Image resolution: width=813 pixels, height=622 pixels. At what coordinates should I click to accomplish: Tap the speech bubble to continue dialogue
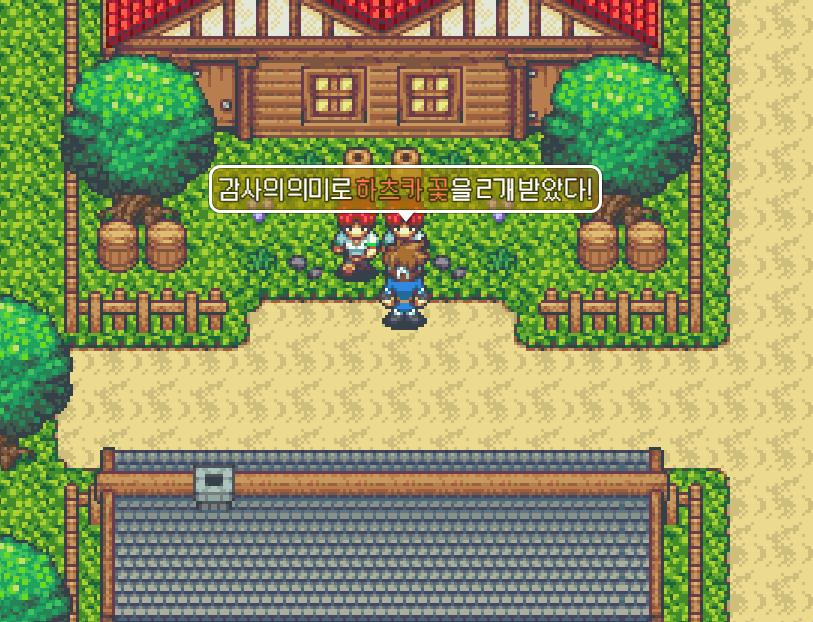404,188
